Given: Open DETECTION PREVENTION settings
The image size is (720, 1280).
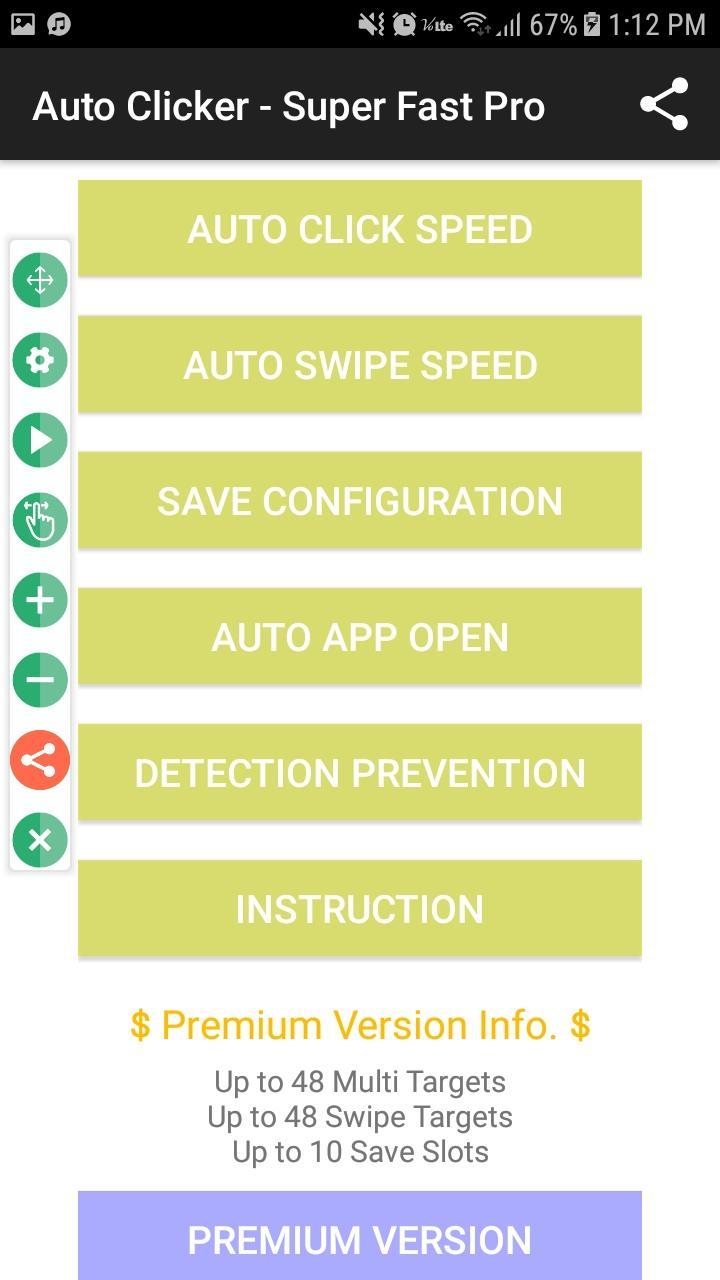Looking at the screenshot, I should point(360,773).
